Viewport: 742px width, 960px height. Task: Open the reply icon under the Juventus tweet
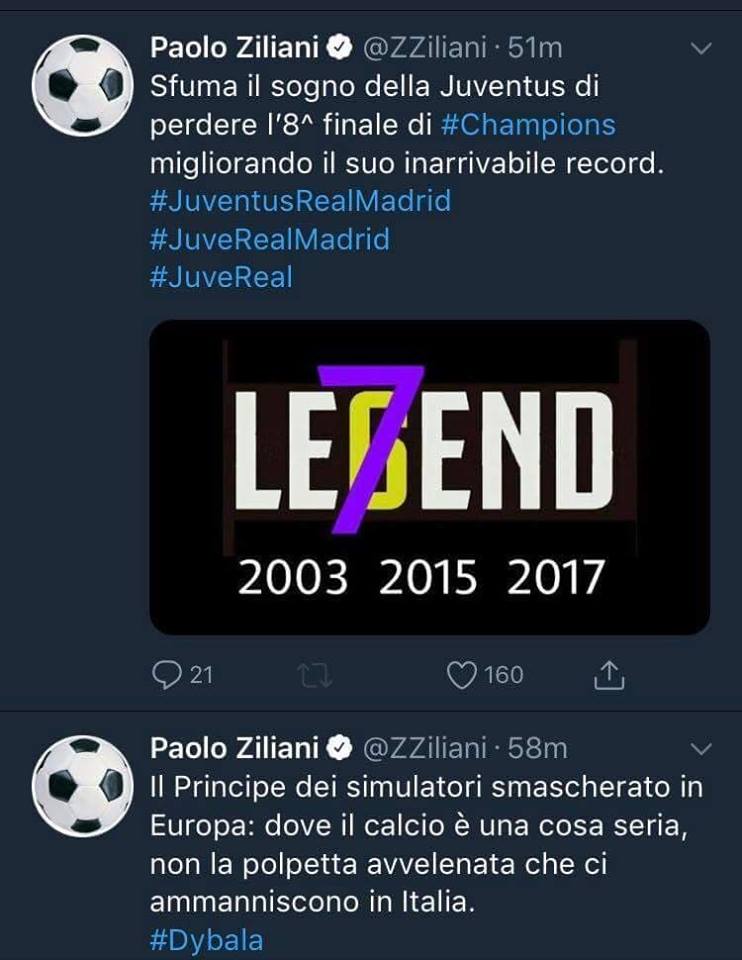[166, 676]
